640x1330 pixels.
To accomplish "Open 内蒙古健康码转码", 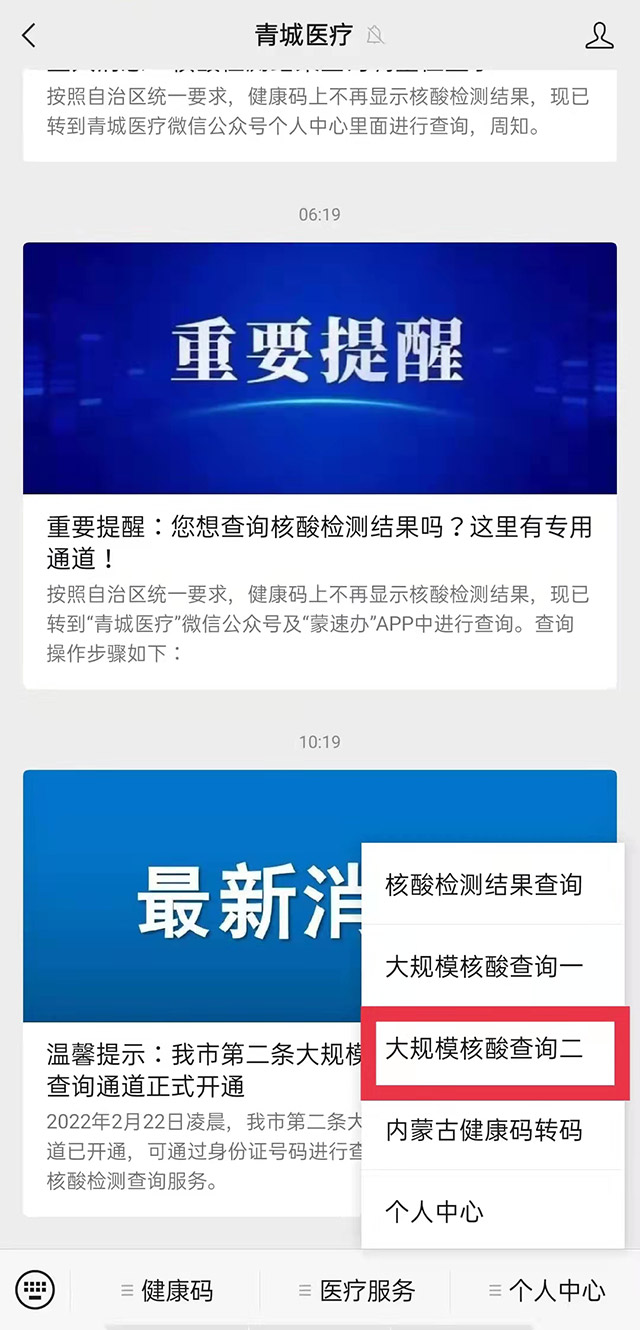I will [x=484, y=1131].
